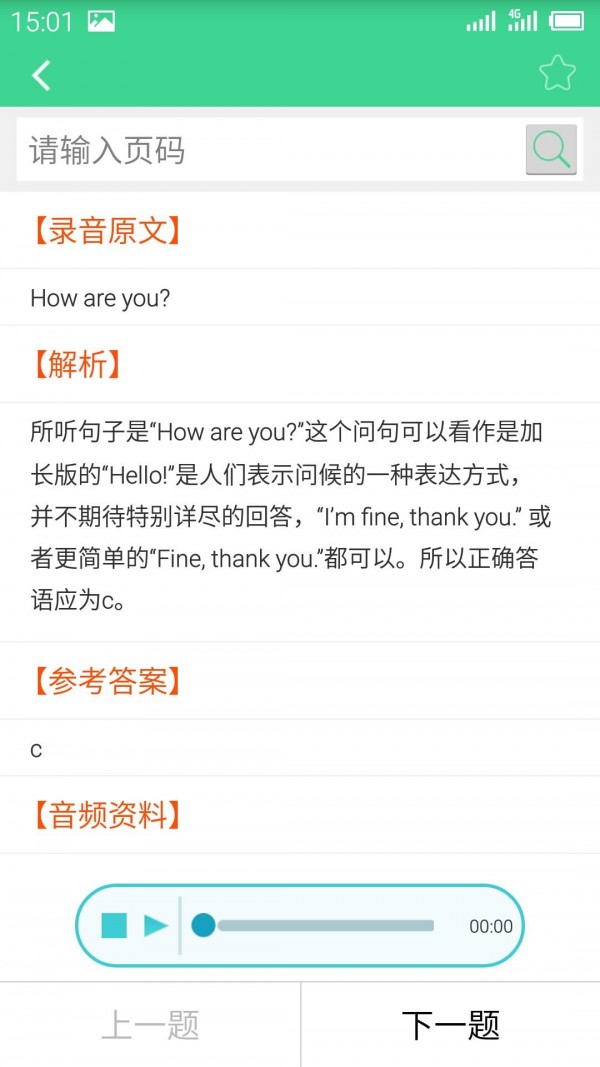Go to the previous question (上一题)
Screen dimensions: 600x1067
[150, 1024]
